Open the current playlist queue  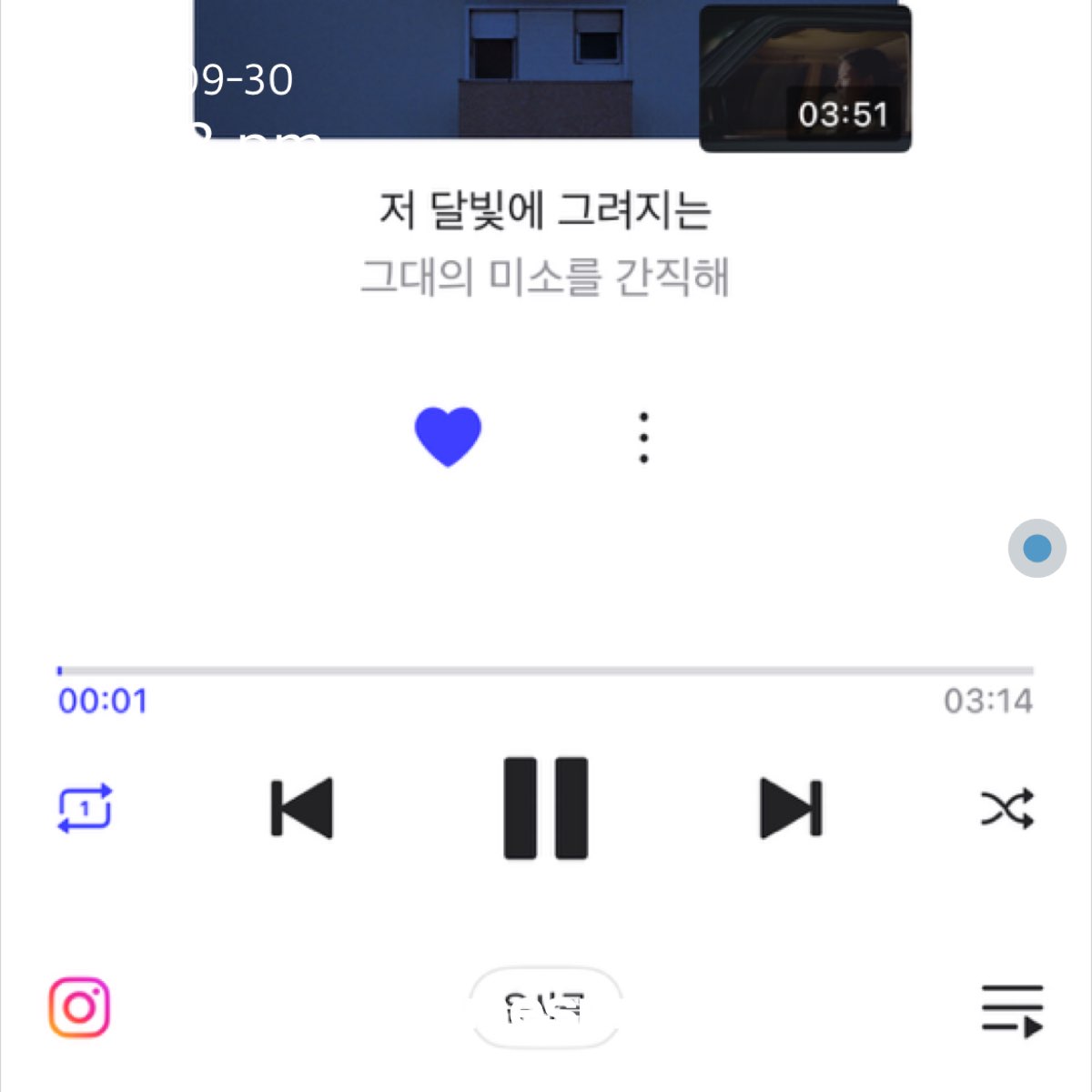point(1012,1010)
